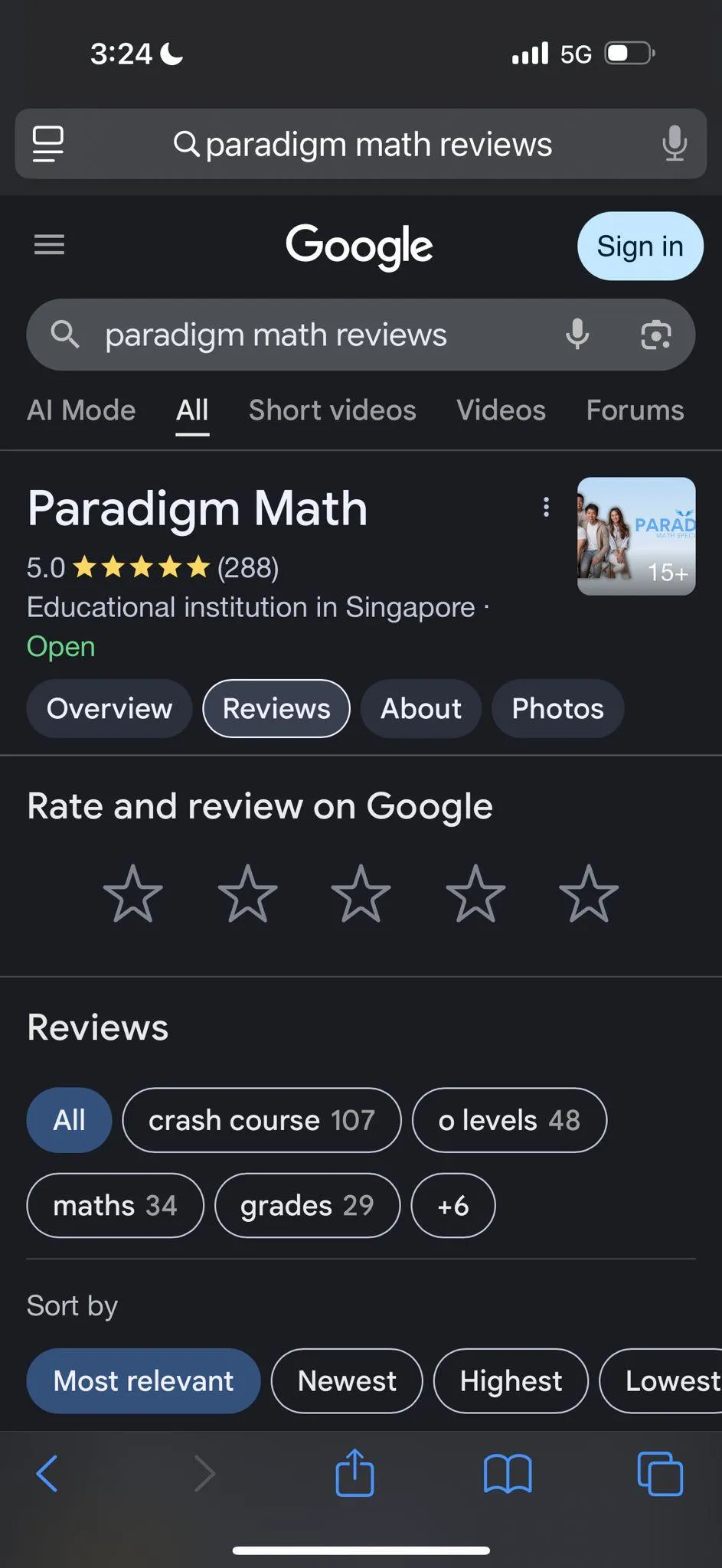Filter reviews by o levels

[x=509, y=1120]
